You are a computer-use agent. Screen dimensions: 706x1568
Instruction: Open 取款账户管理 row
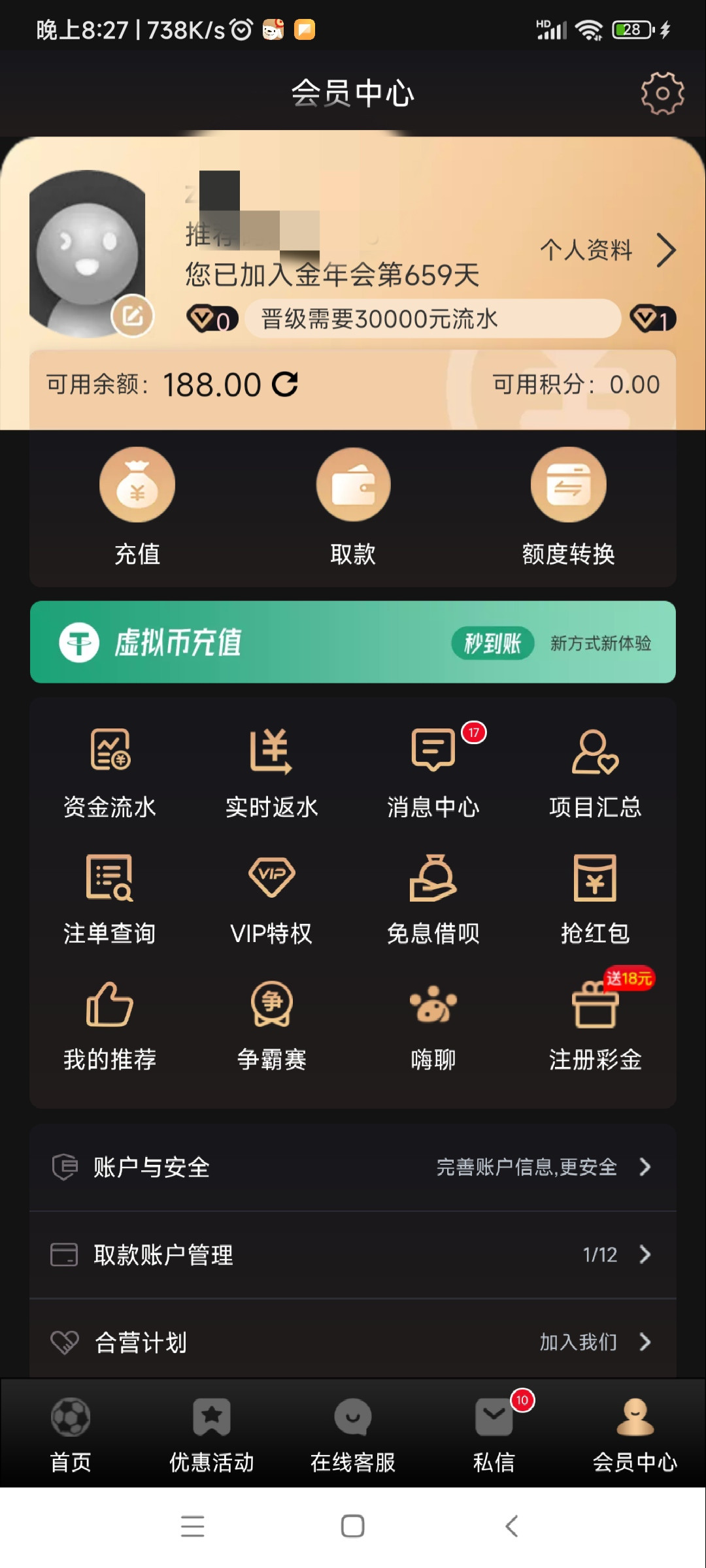353,1254
